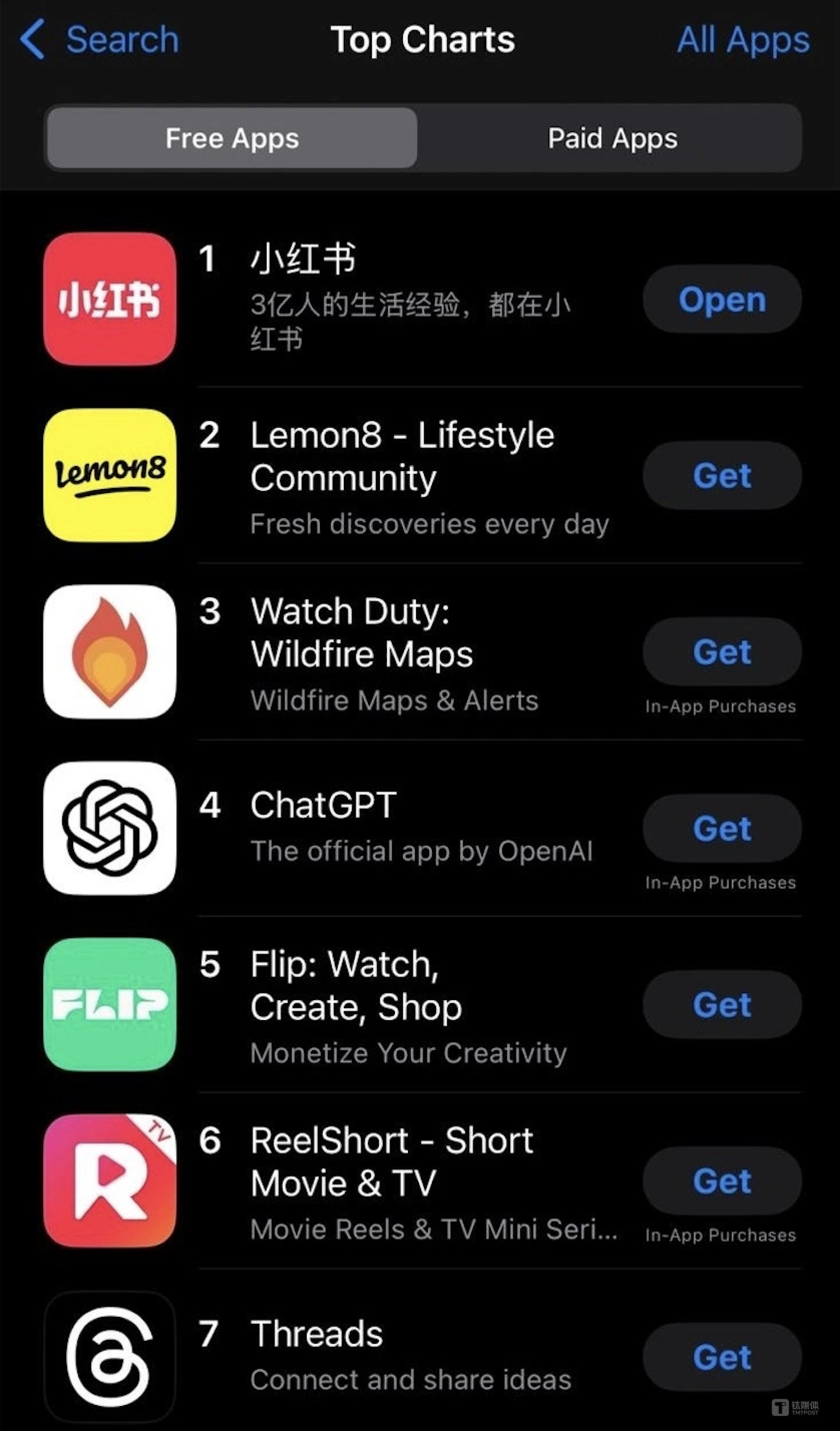
Task: Open the 小红书 app icon
Action: click(110, 300)
